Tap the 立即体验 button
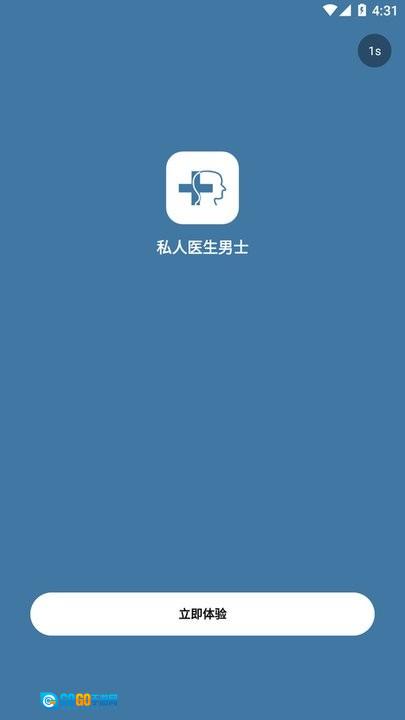The height and width of the screenshot is (720, 405). 202,614
